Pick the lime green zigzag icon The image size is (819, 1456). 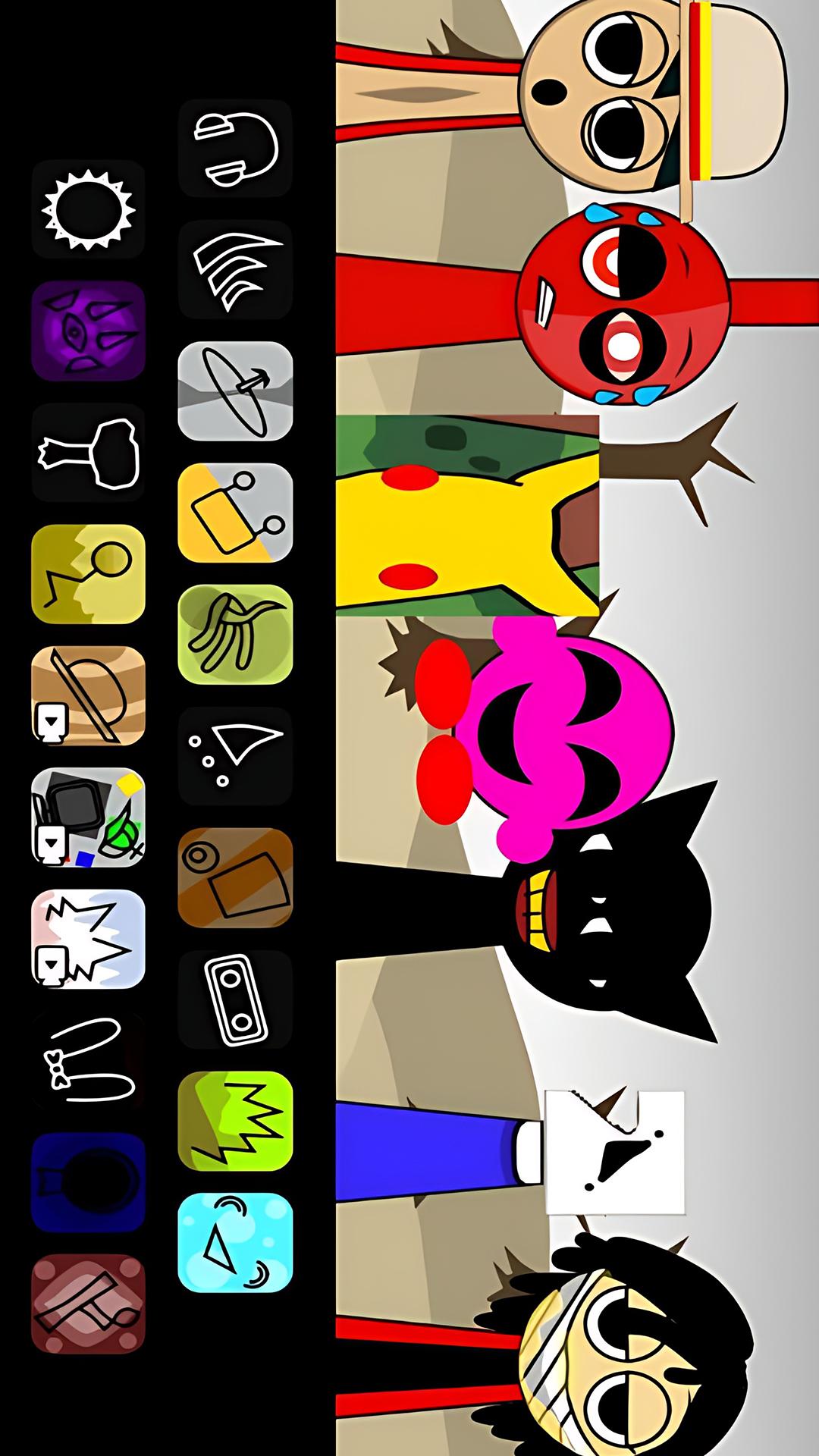(x=235, y=1121)
